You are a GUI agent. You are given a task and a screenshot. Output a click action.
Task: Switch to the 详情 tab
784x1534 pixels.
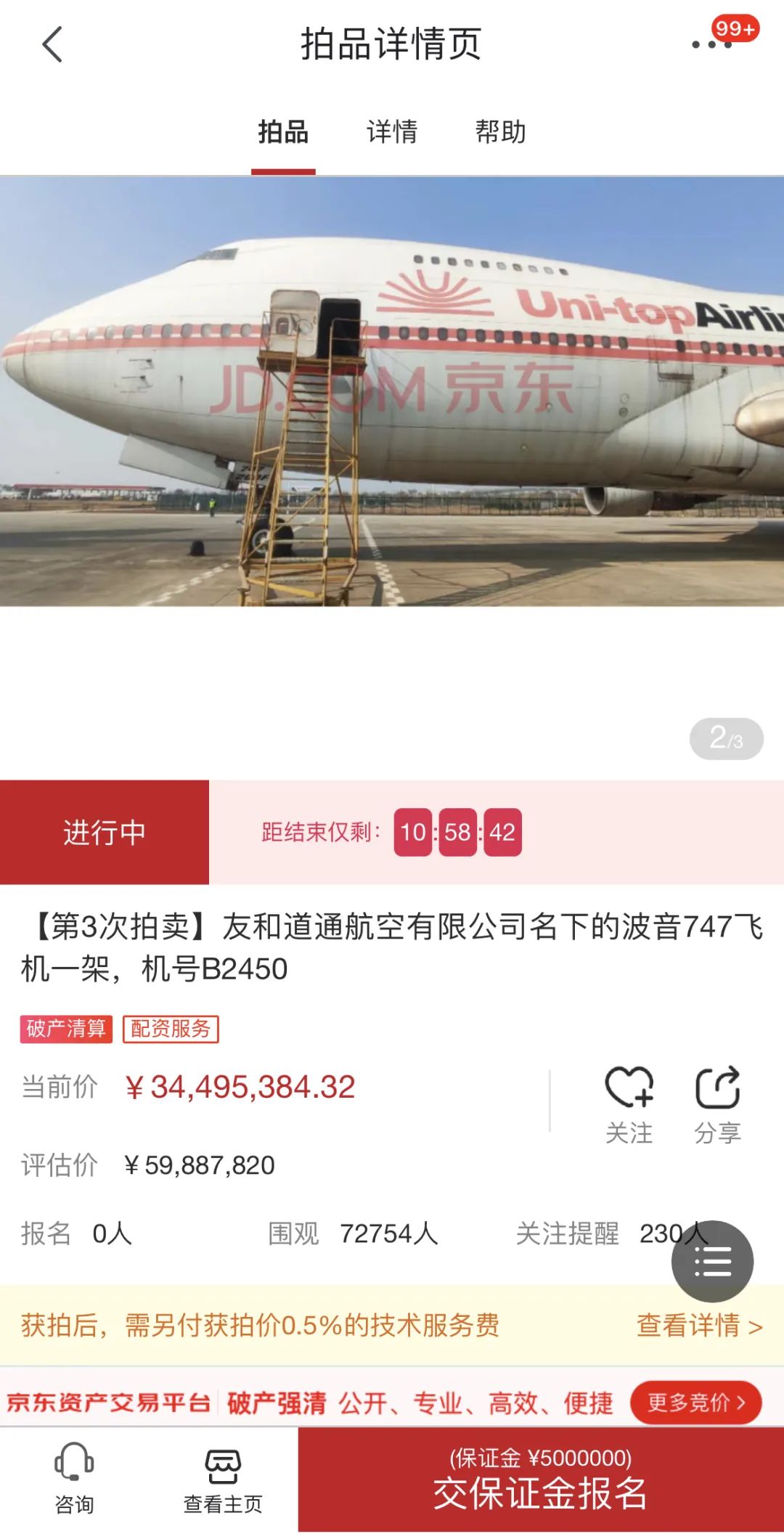[392, 132]
